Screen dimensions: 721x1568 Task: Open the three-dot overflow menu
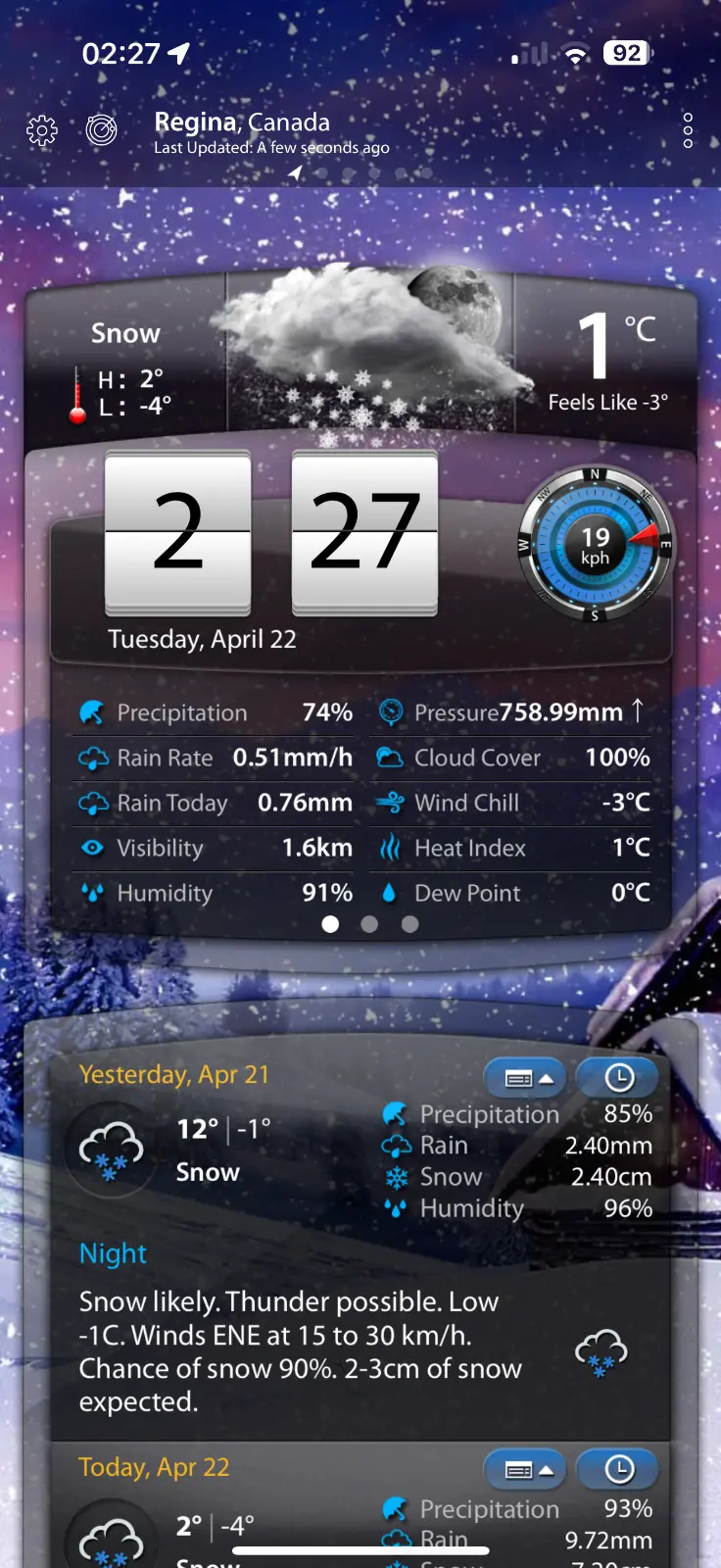[x=688, y=130]
